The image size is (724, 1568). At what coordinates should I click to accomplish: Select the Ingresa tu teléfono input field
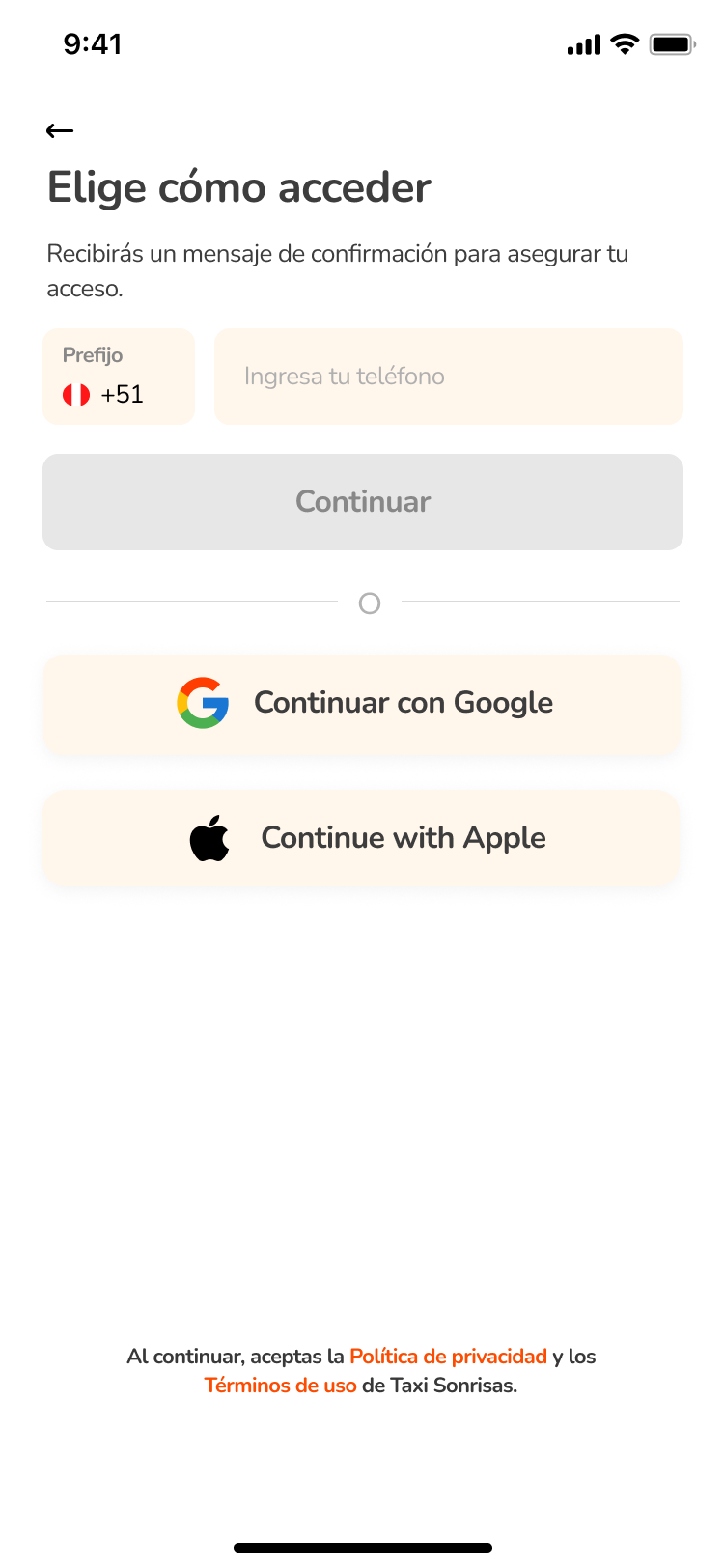pyautogui.click(x=448, y=377)
